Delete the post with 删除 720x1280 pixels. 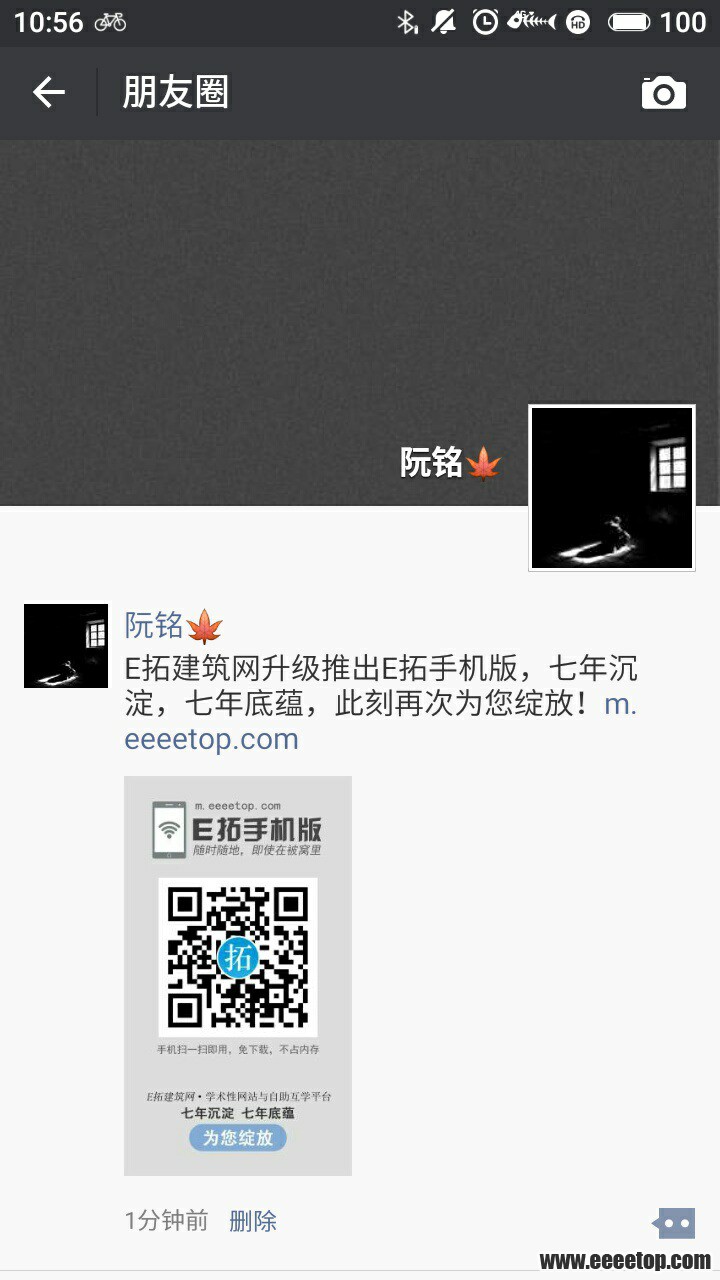coord(253,1221)
